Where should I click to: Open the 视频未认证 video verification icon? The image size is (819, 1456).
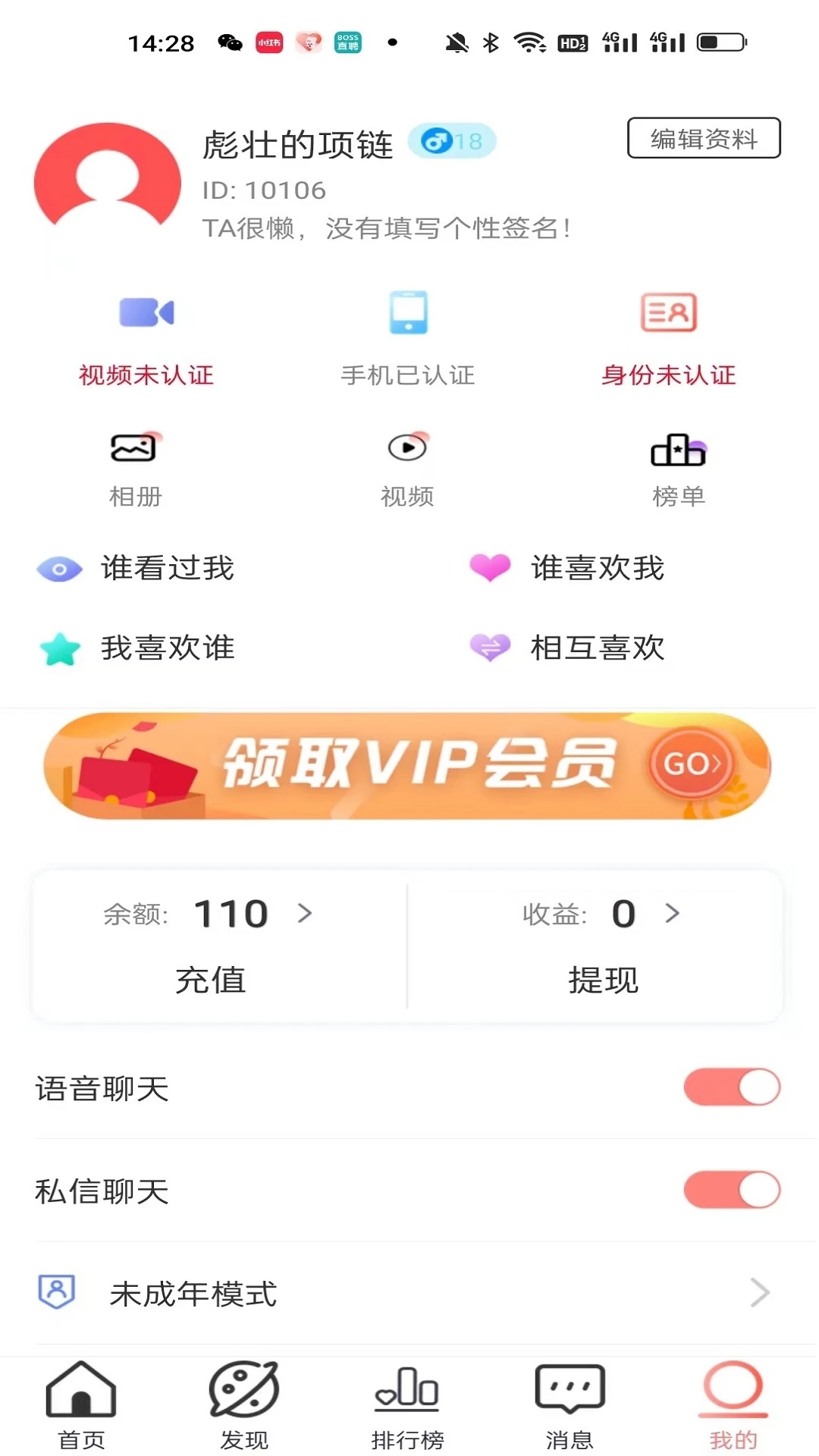point(146,313)
